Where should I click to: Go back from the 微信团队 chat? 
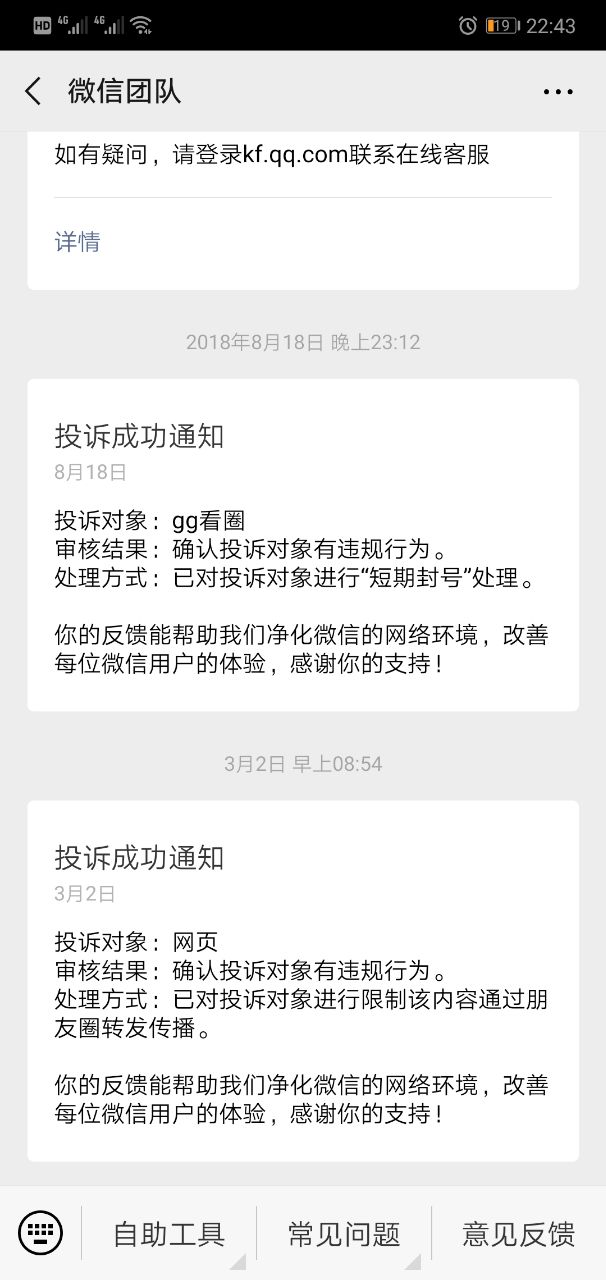tap(33, 91)
